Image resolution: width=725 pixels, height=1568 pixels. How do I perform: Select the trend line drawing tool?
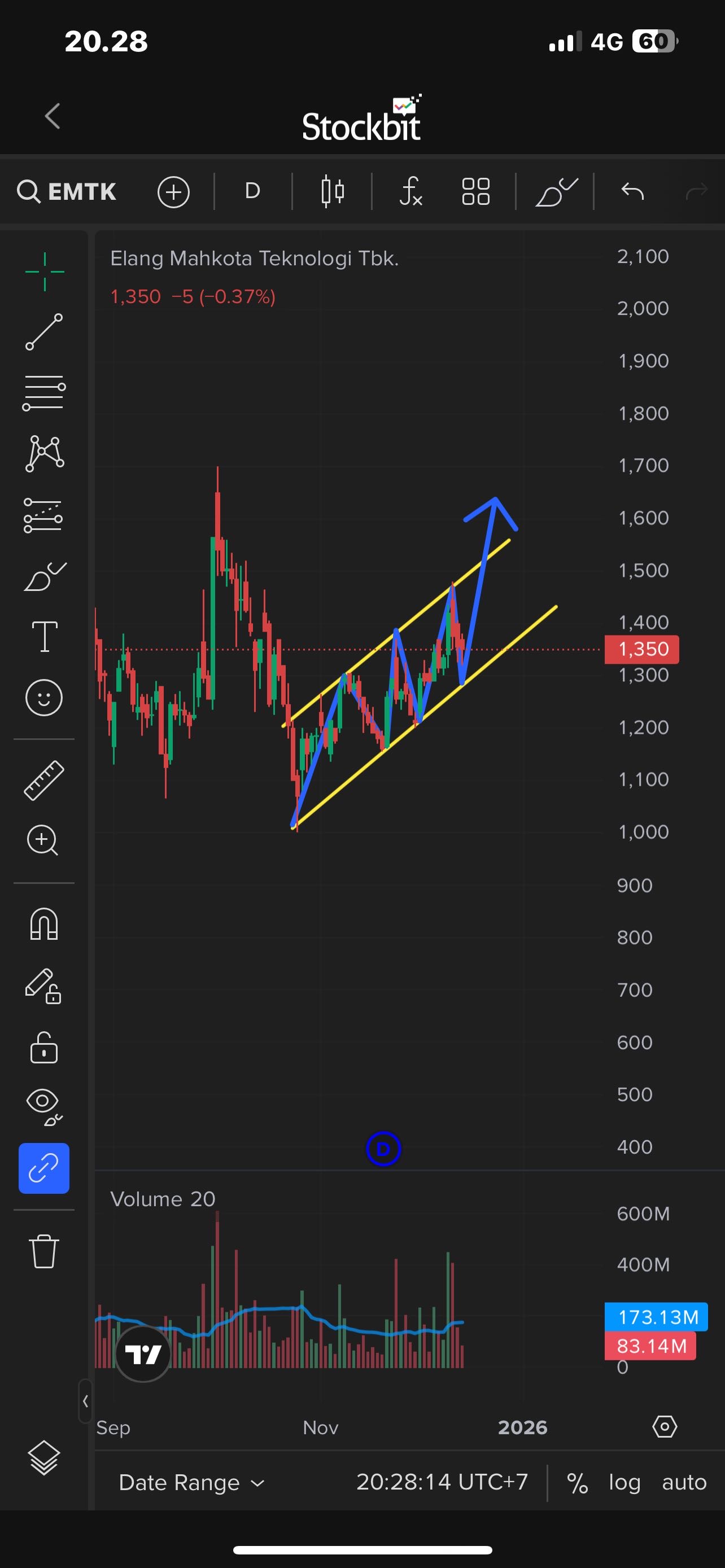[x=44, y=332]
